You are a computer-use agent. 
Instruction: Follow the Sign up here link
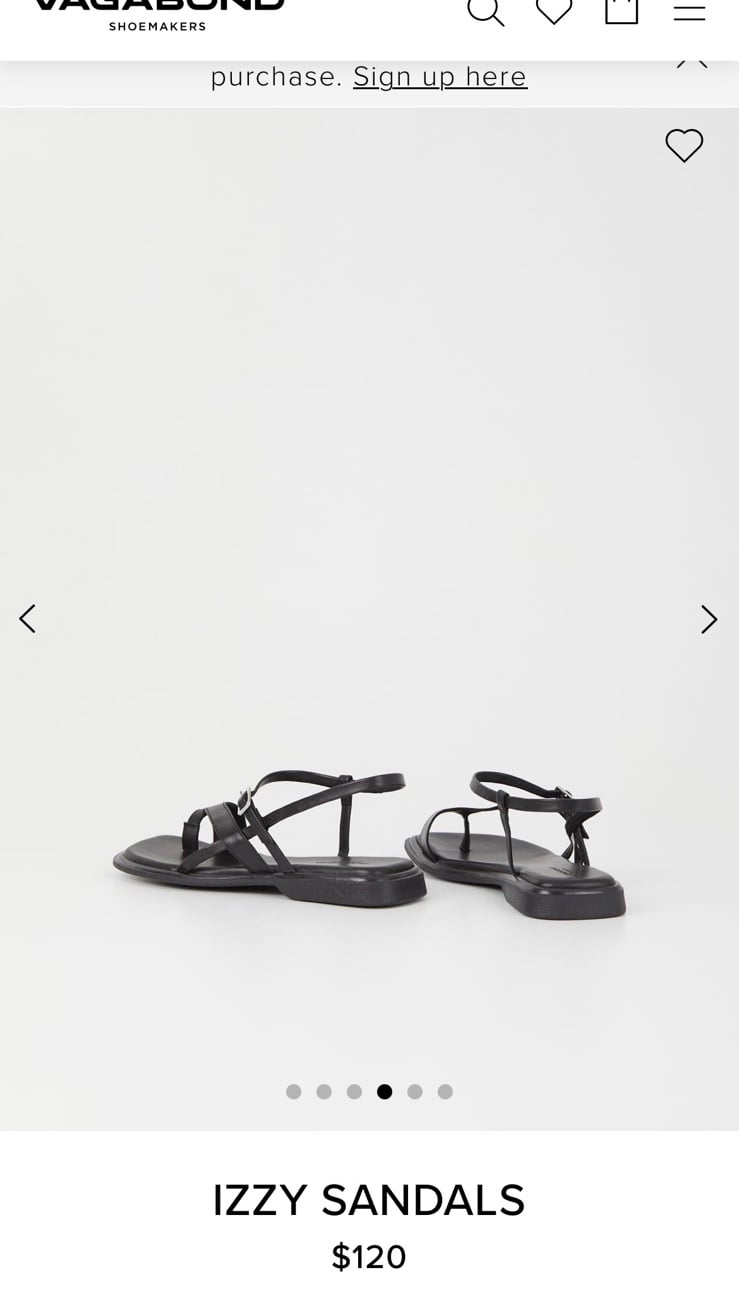[440, 77]
